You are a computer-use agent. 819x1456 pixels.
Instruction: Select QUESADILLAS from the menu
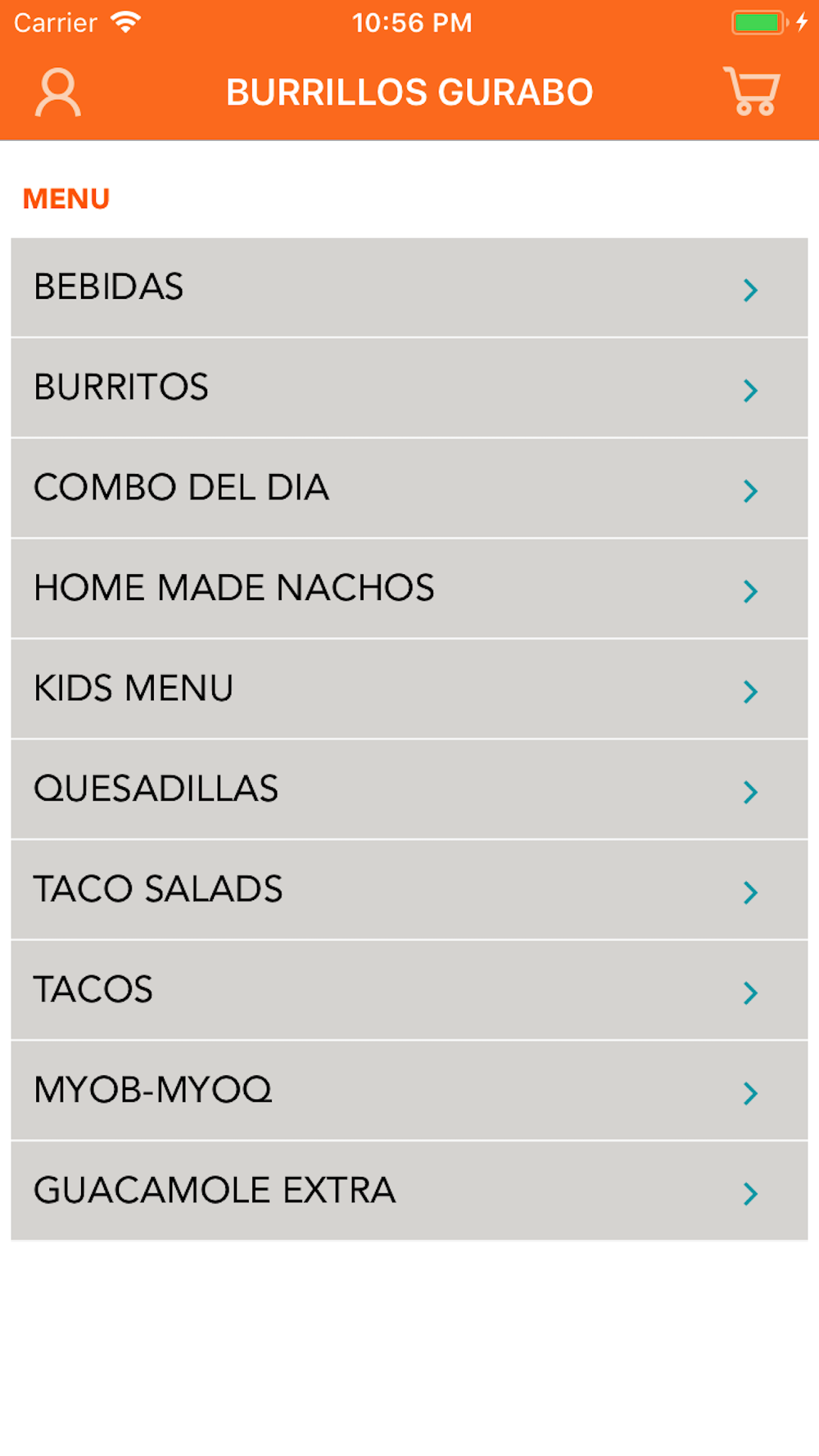click(409, 789)
